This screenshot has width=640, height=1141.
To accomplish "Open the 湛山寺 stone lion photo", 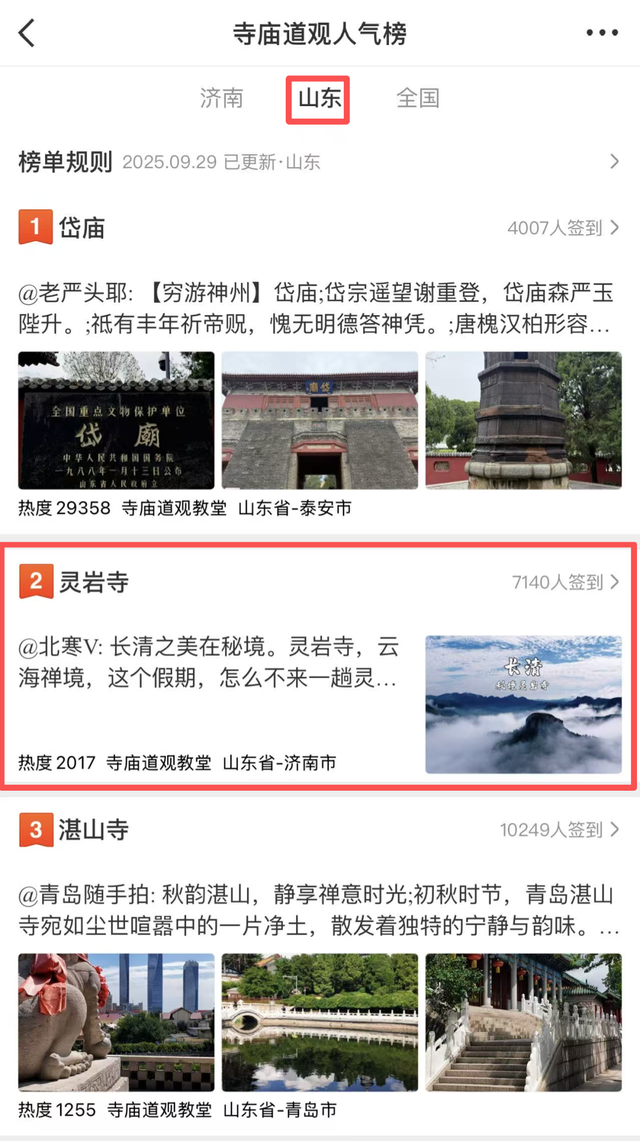I will click(116, 1022).
